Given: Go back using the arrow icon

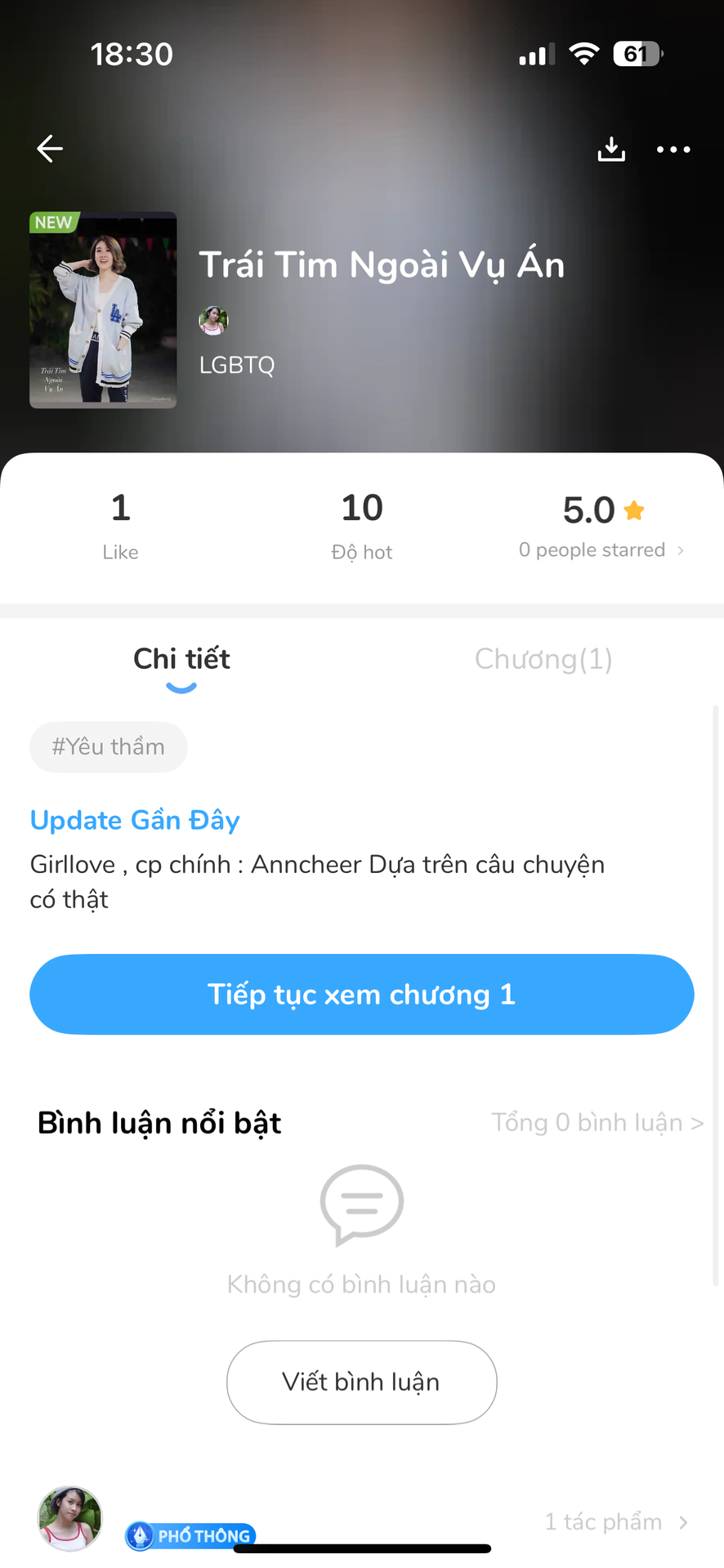Looking at the screenshot, I should tap(50, 149).
